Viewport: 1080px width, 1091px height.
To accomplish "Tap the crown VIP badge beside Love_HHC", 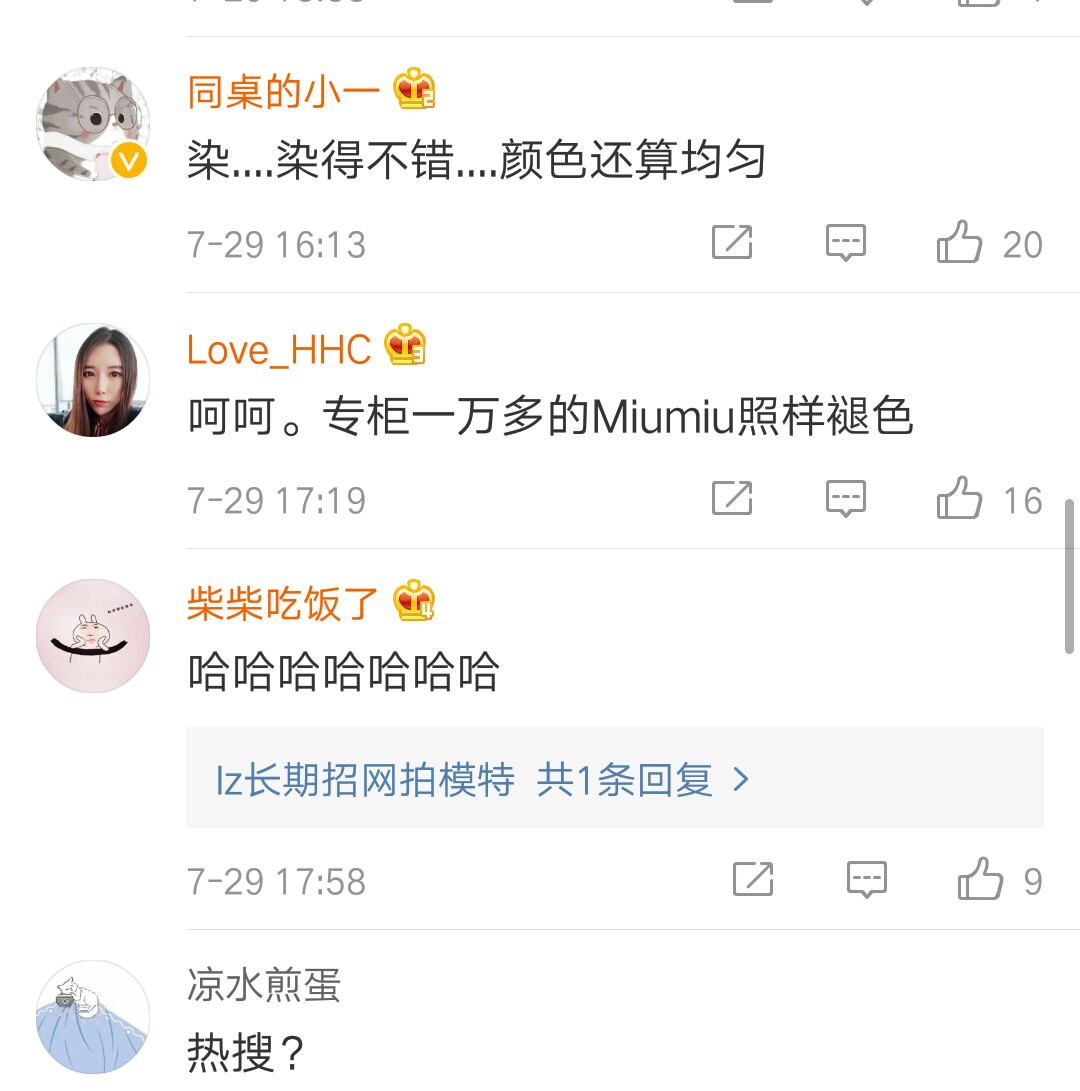I will coord(405,347).
